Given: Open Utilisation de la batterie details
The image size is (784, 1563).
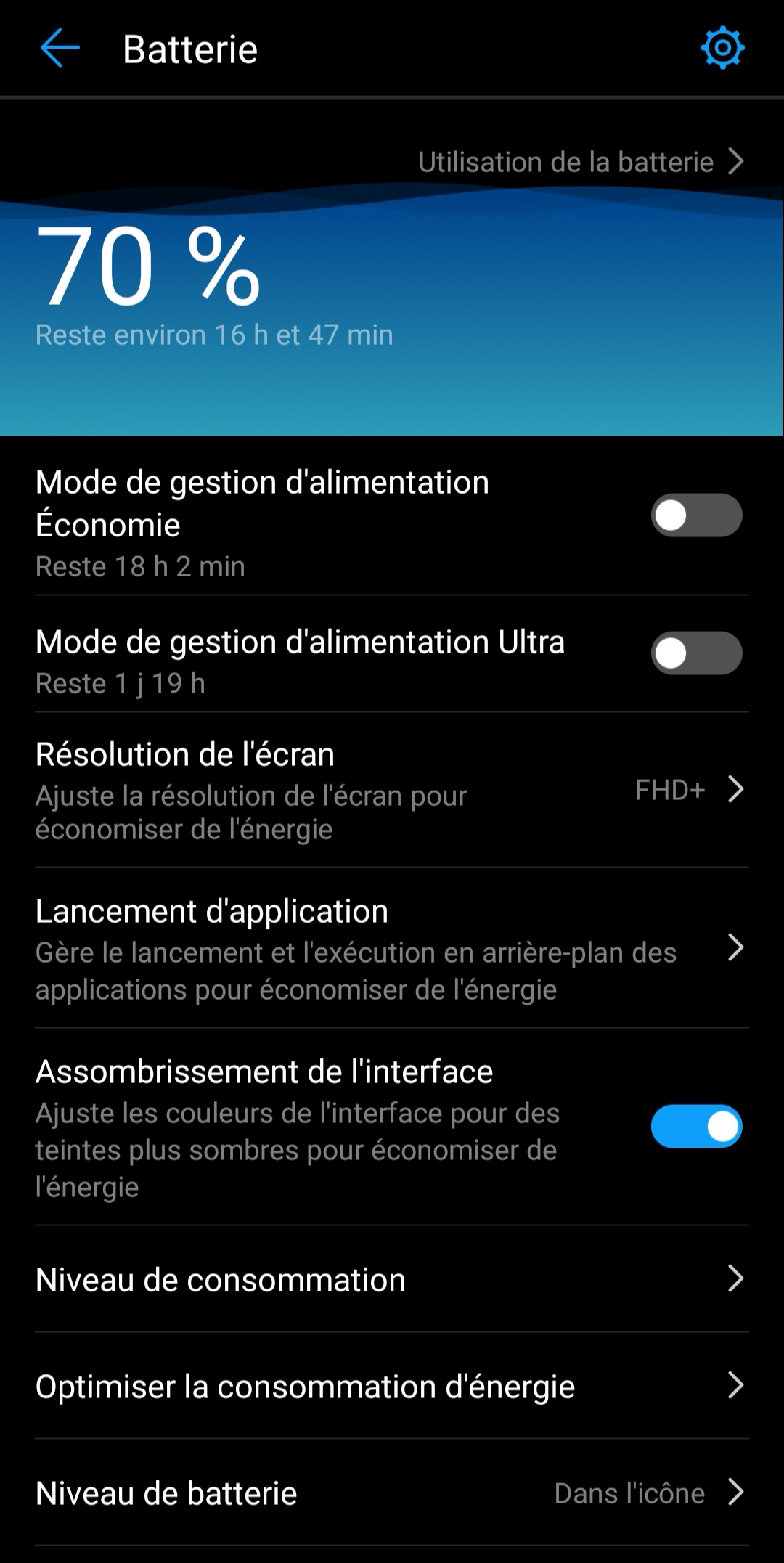Looking at the screenshot, I should tap(581, 162).
